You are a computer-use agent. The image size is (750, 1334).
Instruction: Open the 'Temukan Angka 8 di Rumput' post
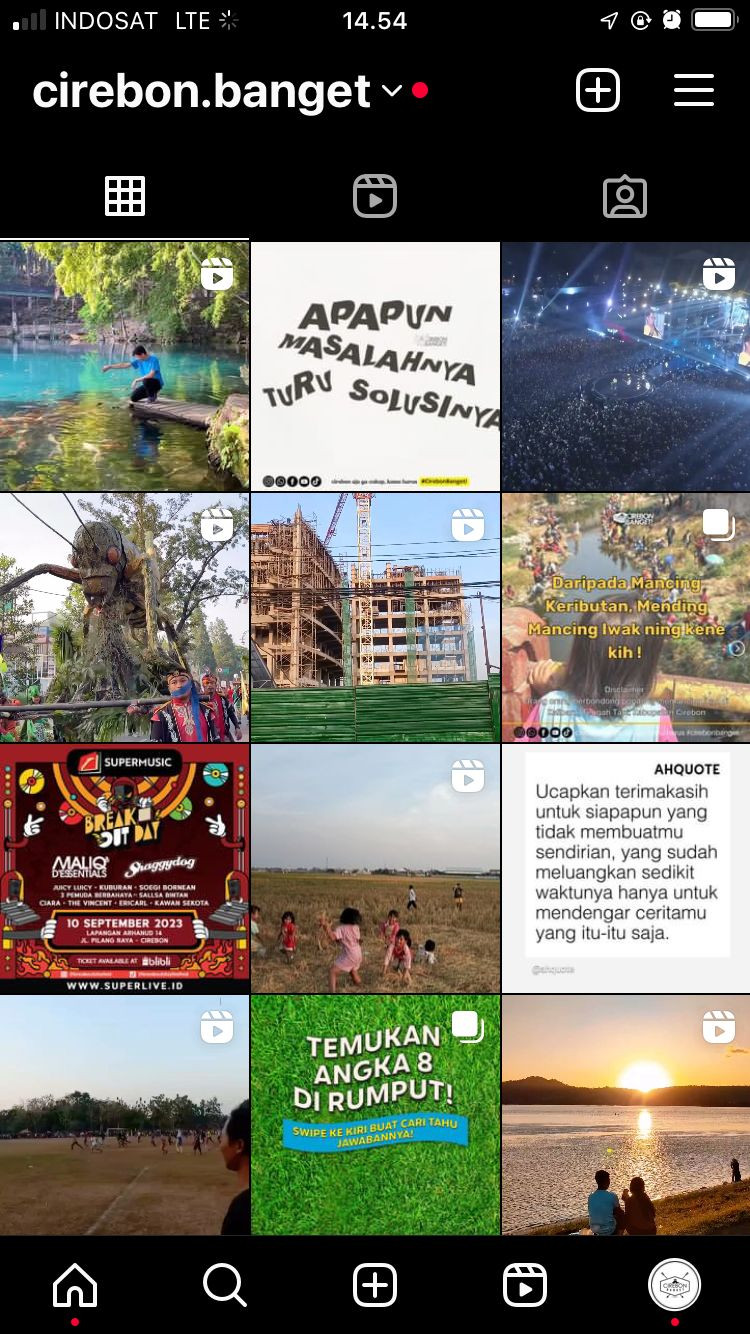point(375,1114)
